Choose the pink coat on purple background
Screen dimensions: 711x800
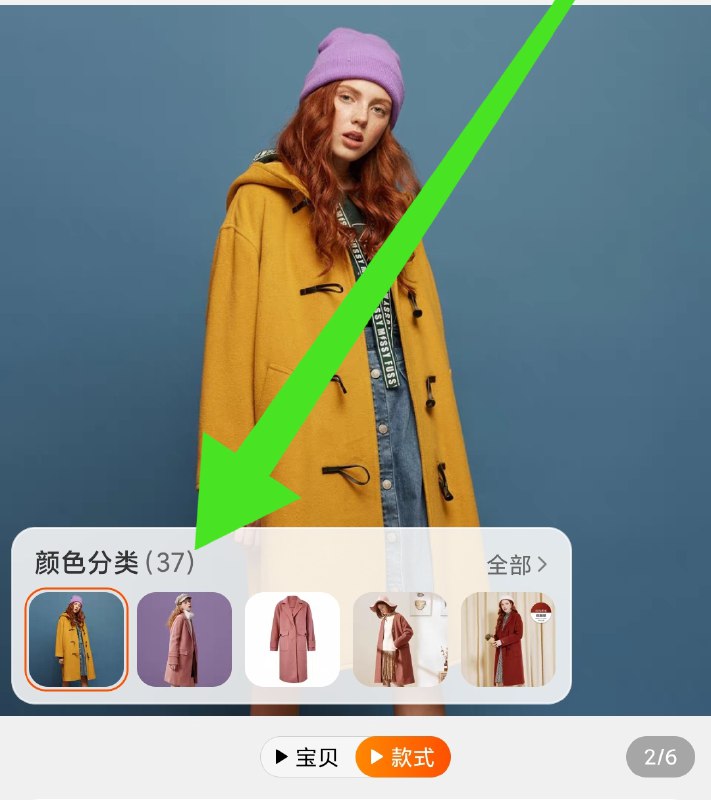tap(184, 639)
